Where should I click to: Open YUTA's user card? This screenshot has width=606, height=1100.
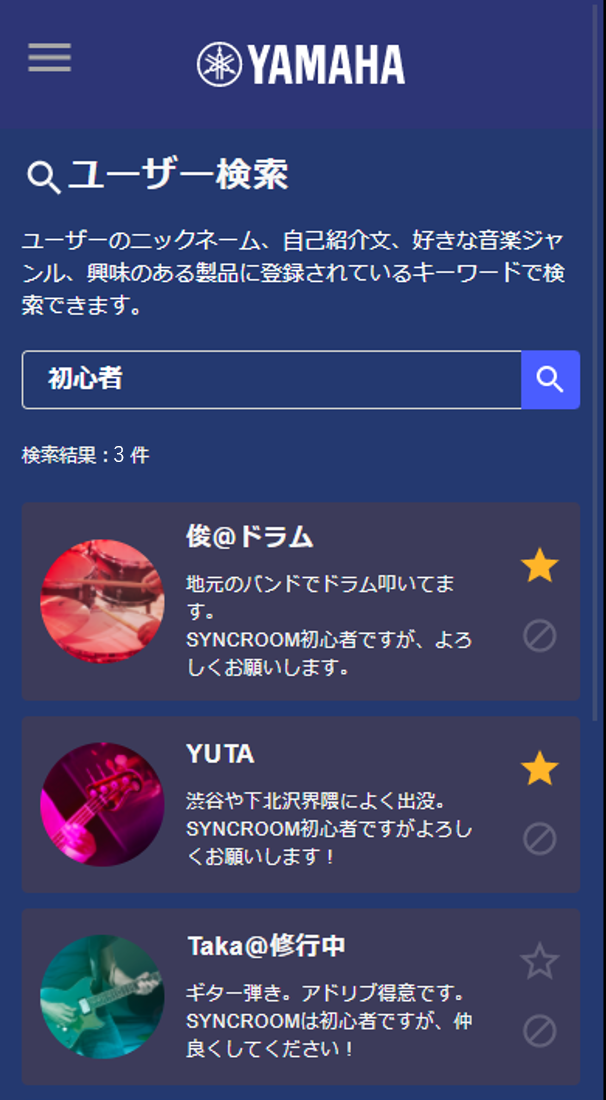tap(301, 805)
